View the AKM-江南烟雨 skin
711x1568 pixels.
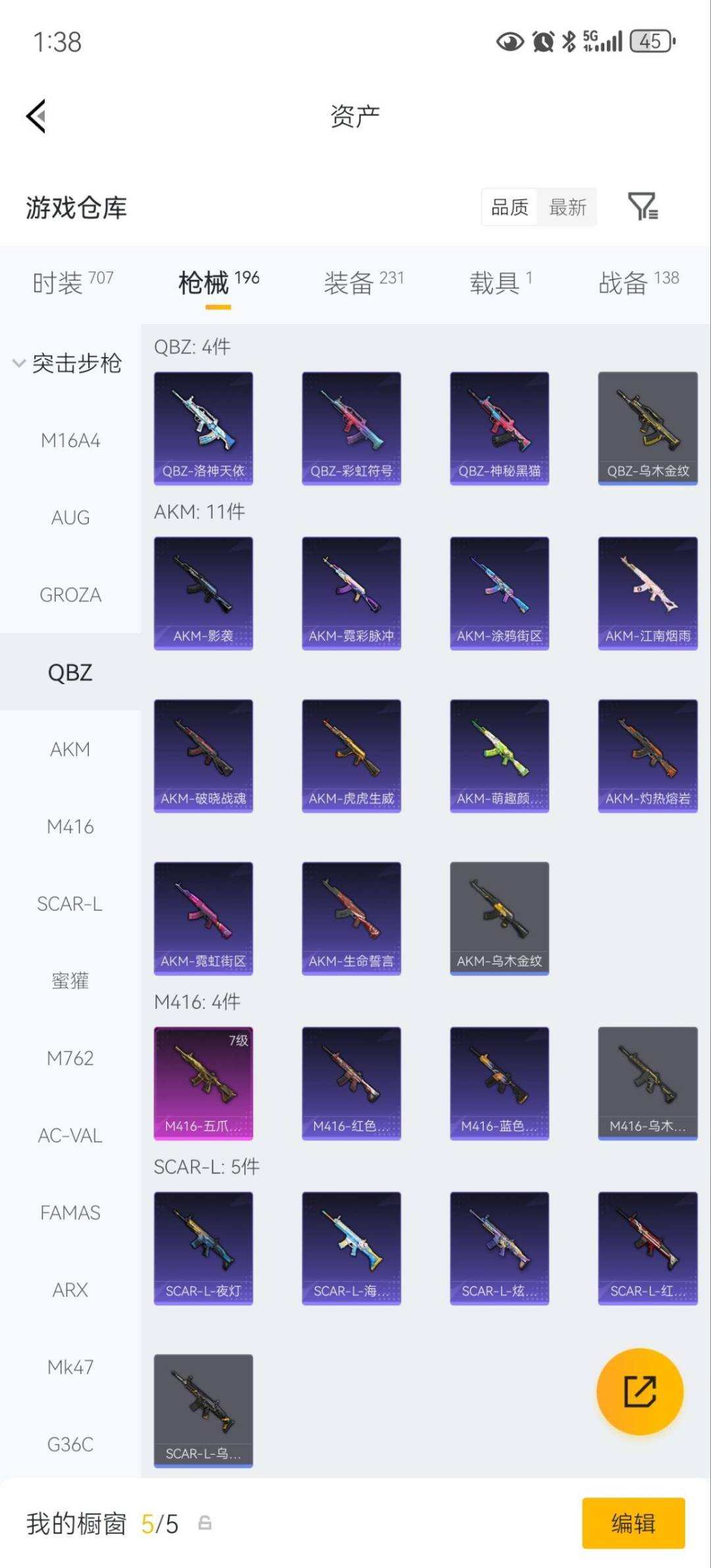[647, 593]
